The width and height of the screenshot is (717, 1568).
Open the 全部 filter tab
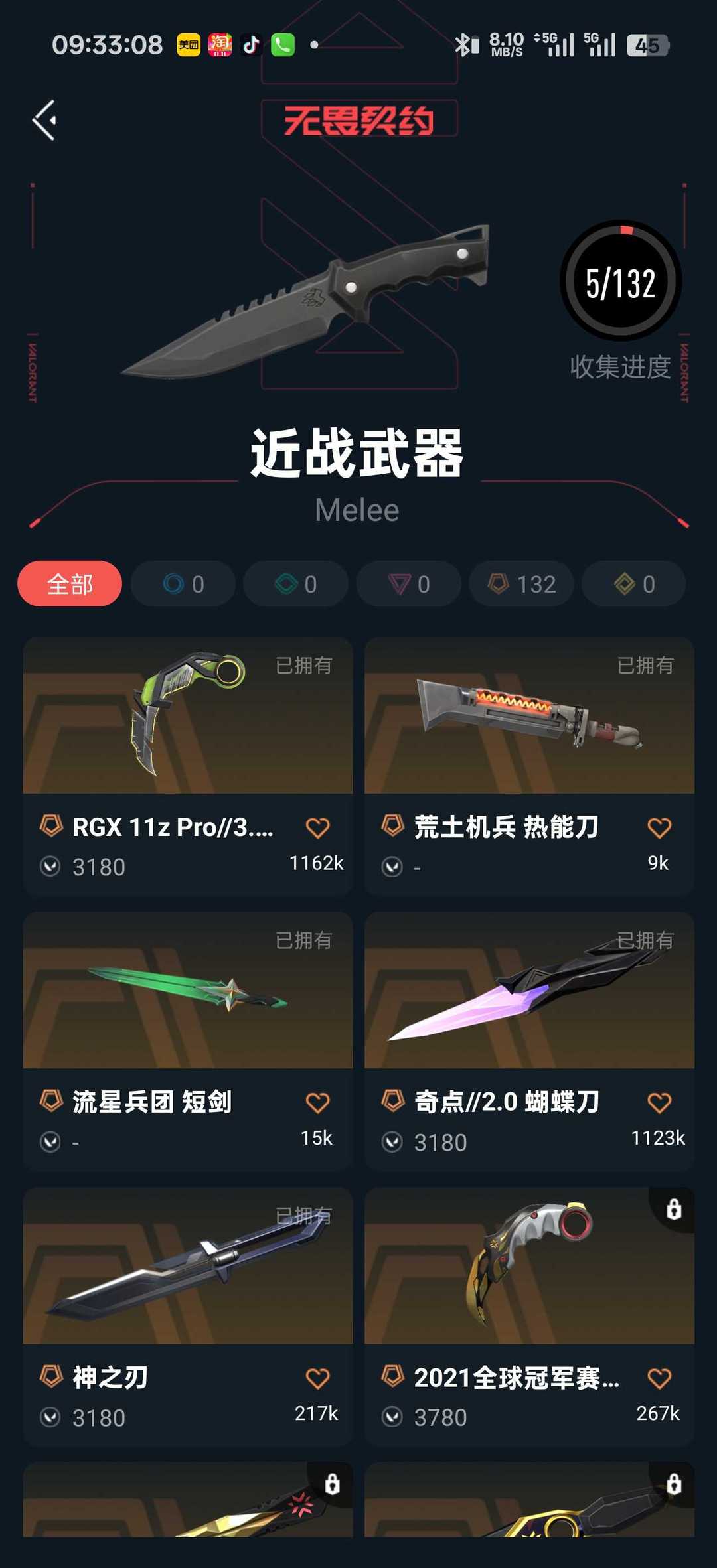tap(70, 584)
